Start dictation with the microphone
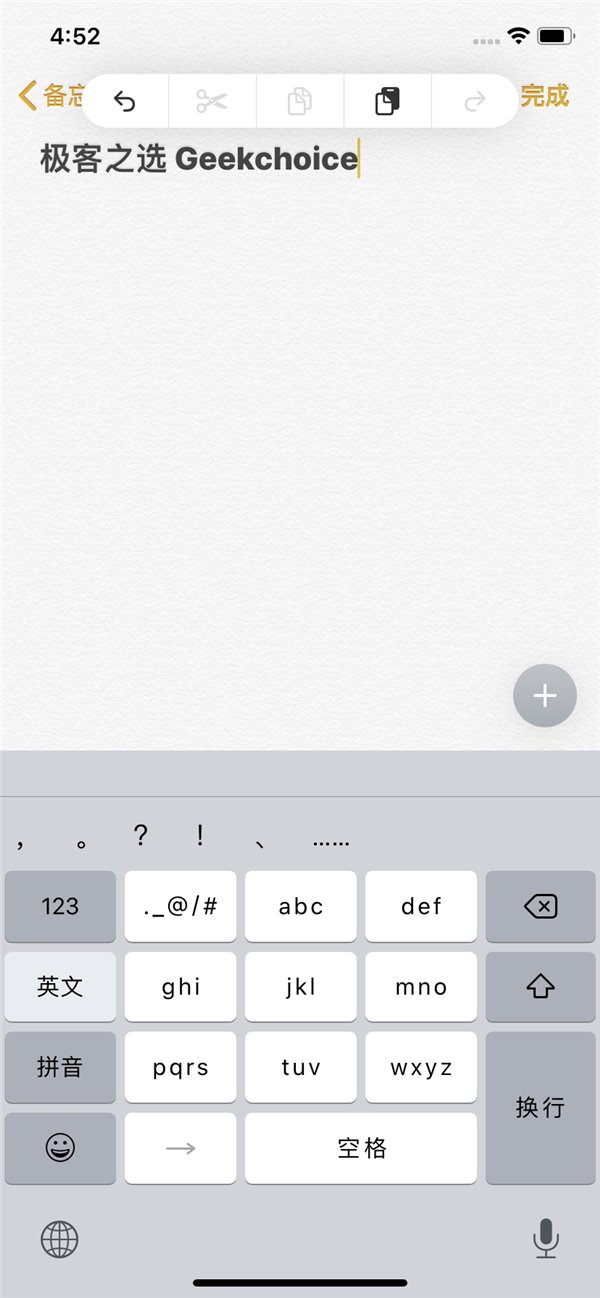 click(545, 1239)
